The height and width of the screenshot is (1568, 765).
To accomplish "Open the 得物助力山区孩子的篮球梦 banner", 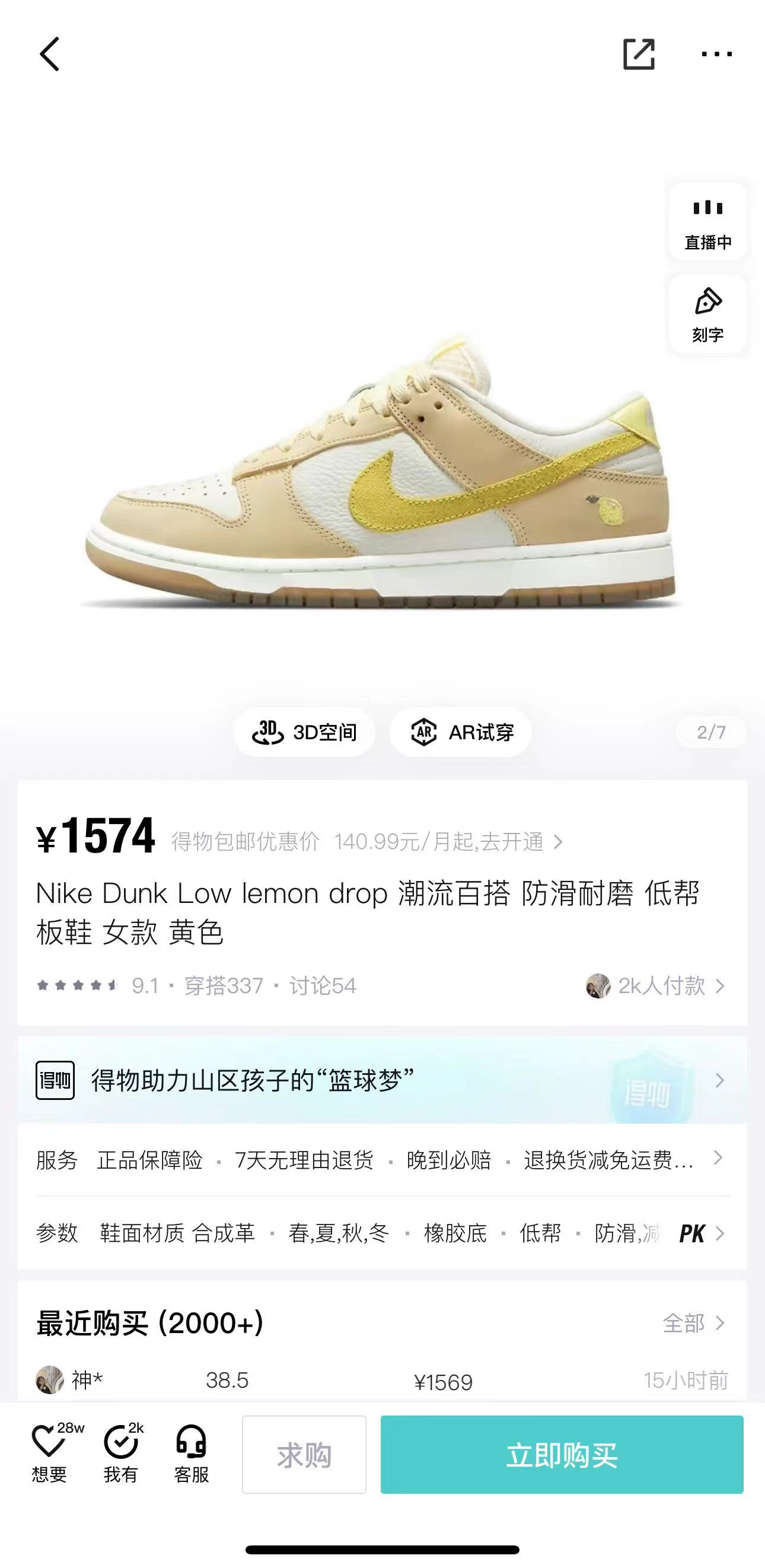I will (382, 1080).
